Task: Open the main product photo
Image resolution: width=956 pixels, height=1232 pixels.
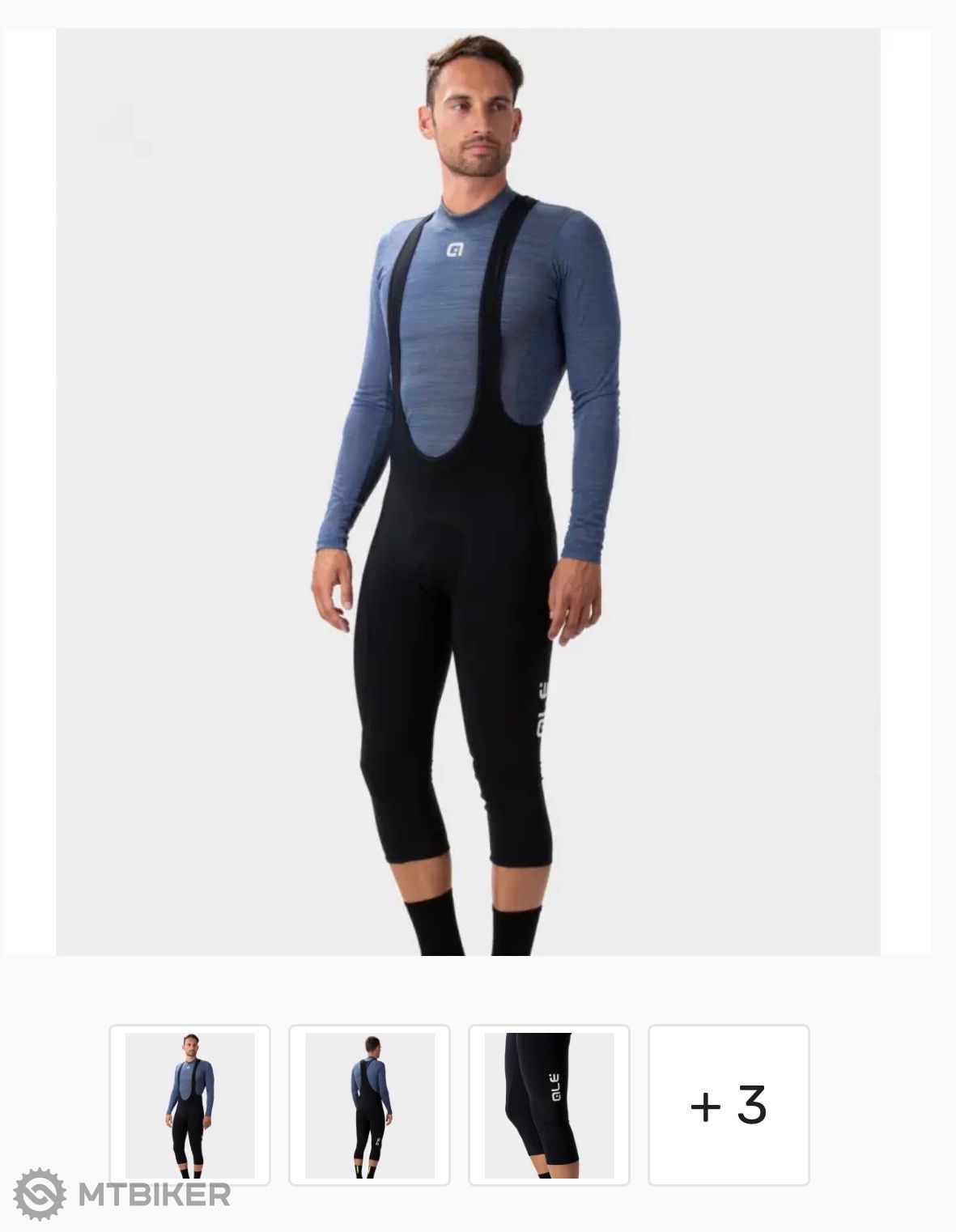Action: click(468, 492)
